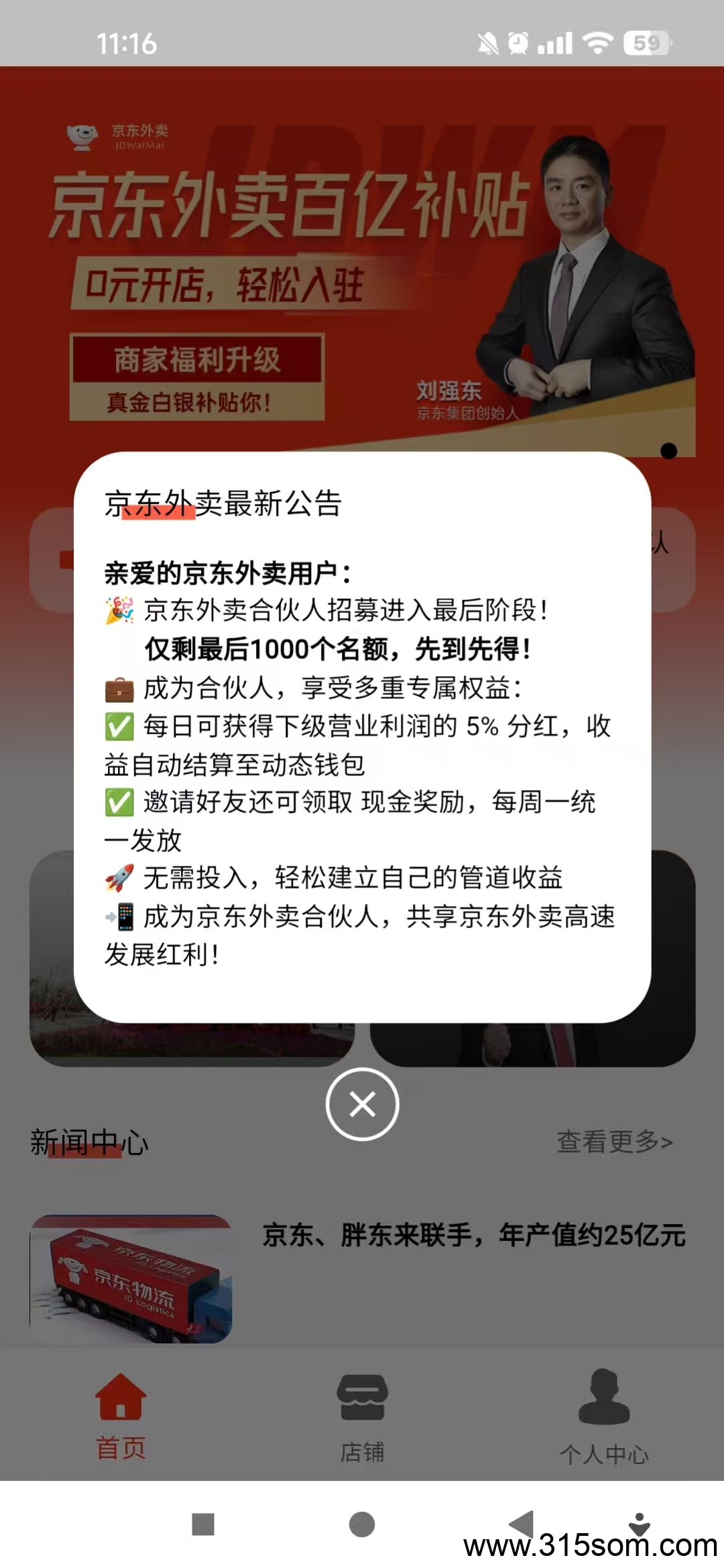Close the 京东外卖最新公告 popup
724x1568 pixels.
(362, 1104)
